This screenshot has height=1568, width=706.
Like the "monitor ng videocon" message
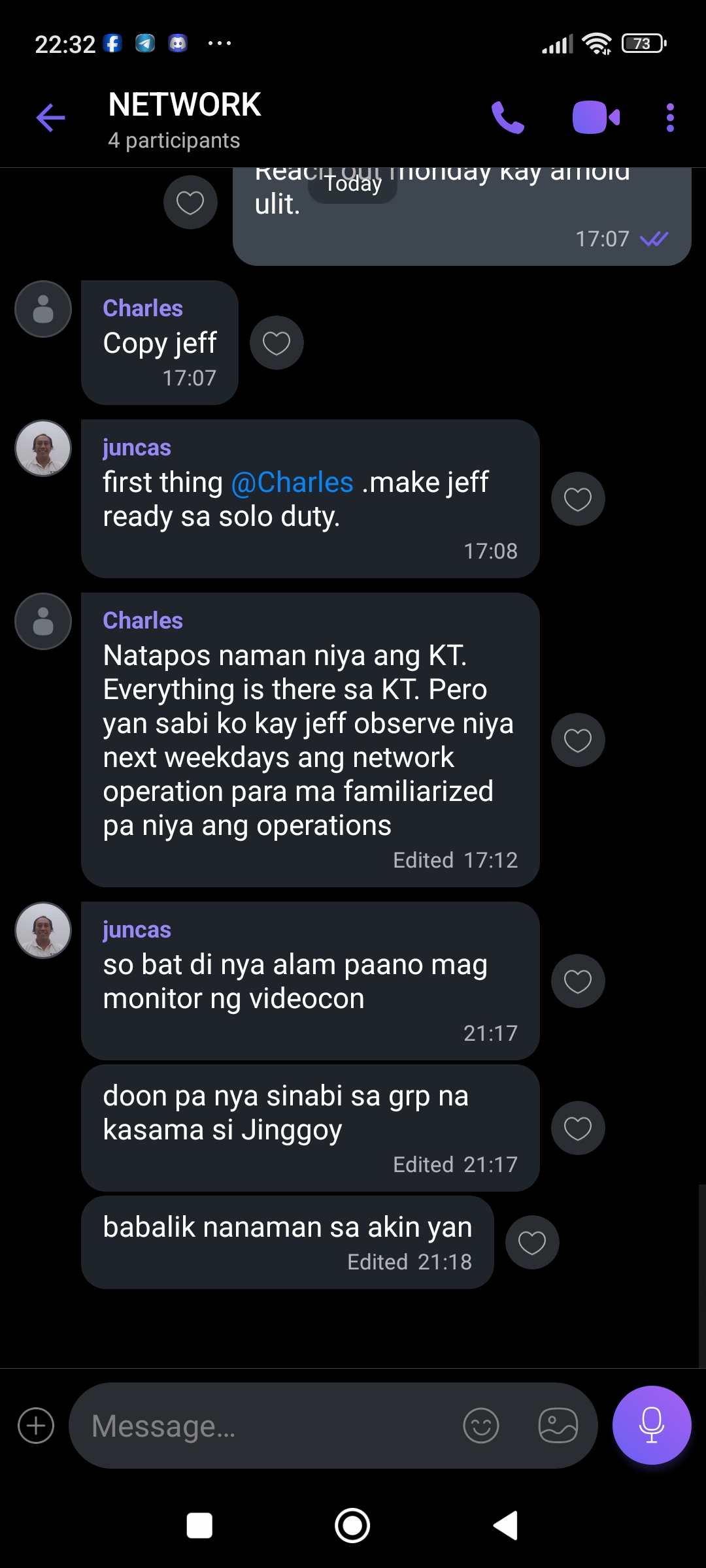point(578,981)
